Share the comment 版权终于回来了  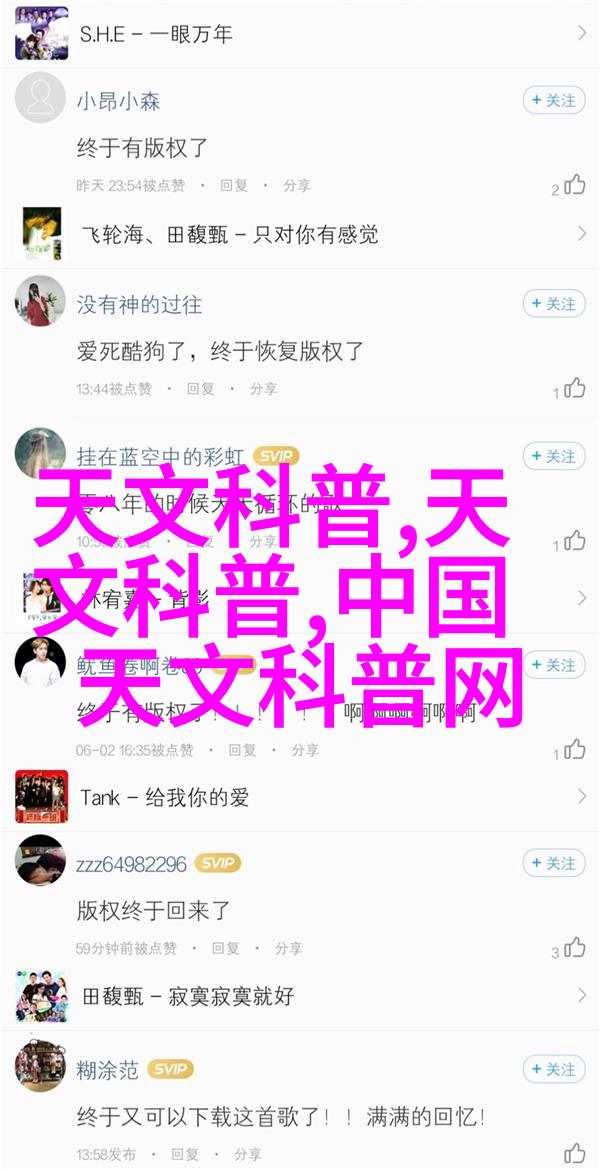coord(288,948)
